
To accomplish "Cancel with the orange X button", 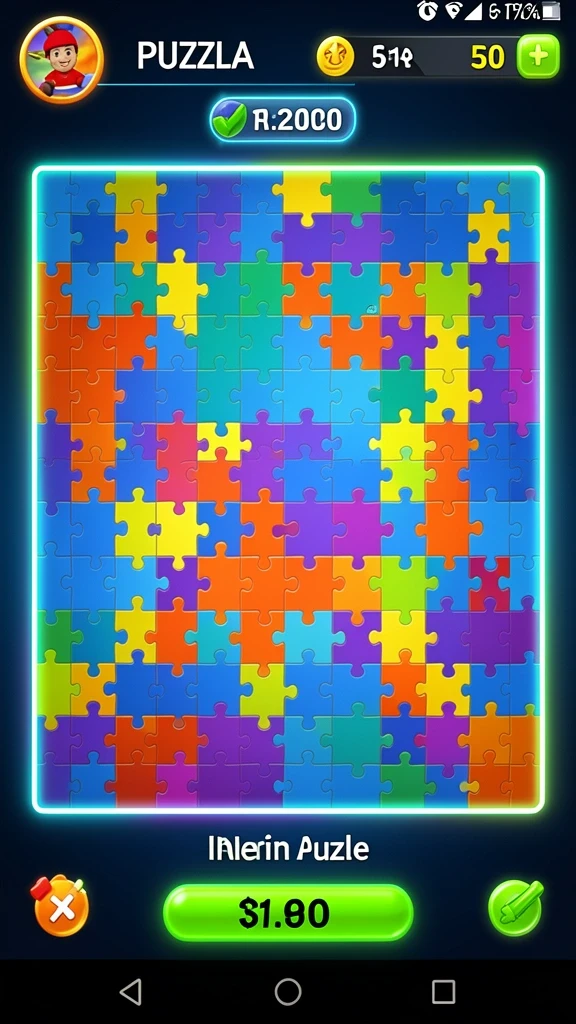I will pyautogui.click(x=60, y=907).
